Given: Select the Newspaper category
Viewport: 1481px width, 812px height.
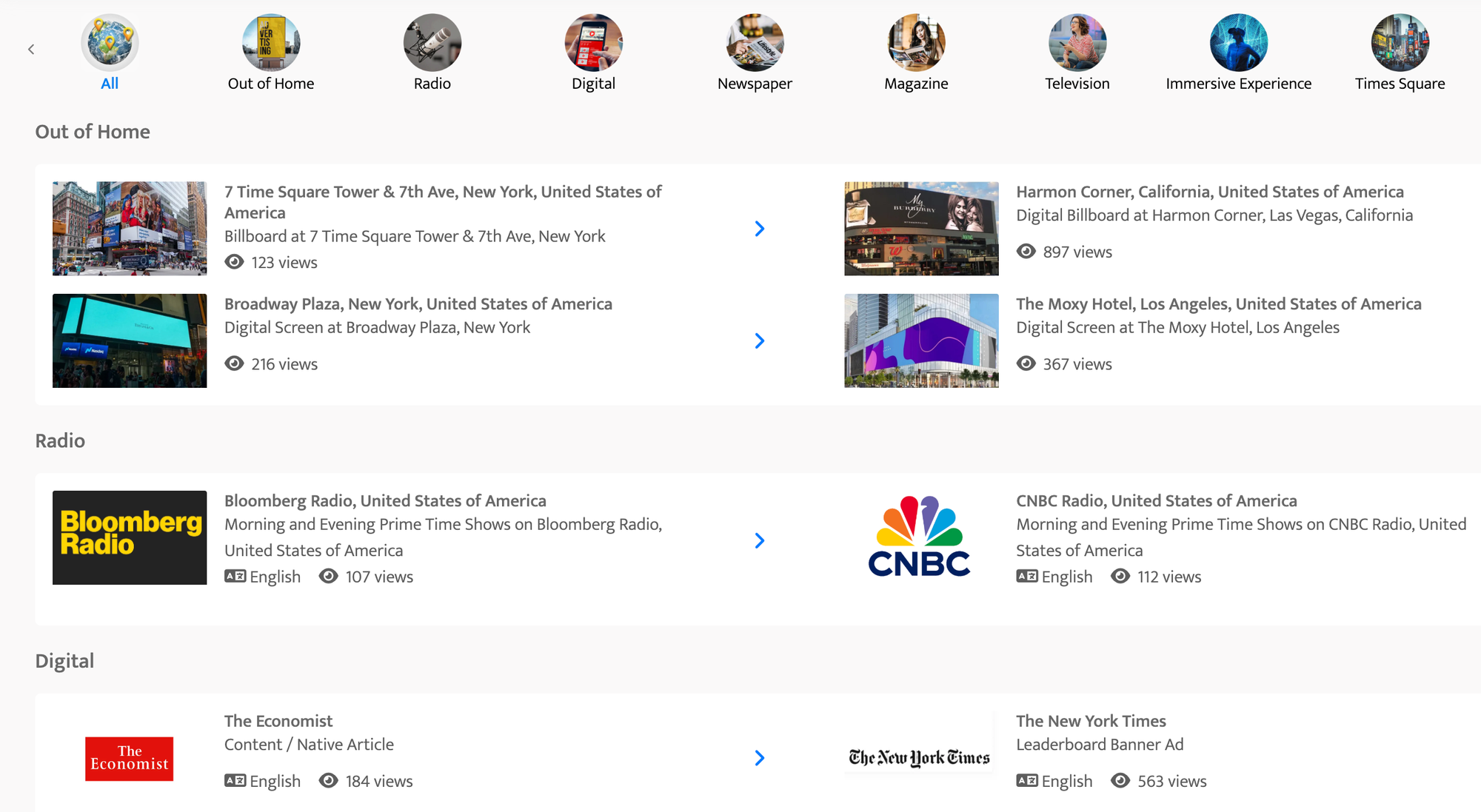Looking at the screenshot, I should pos(755,53).
